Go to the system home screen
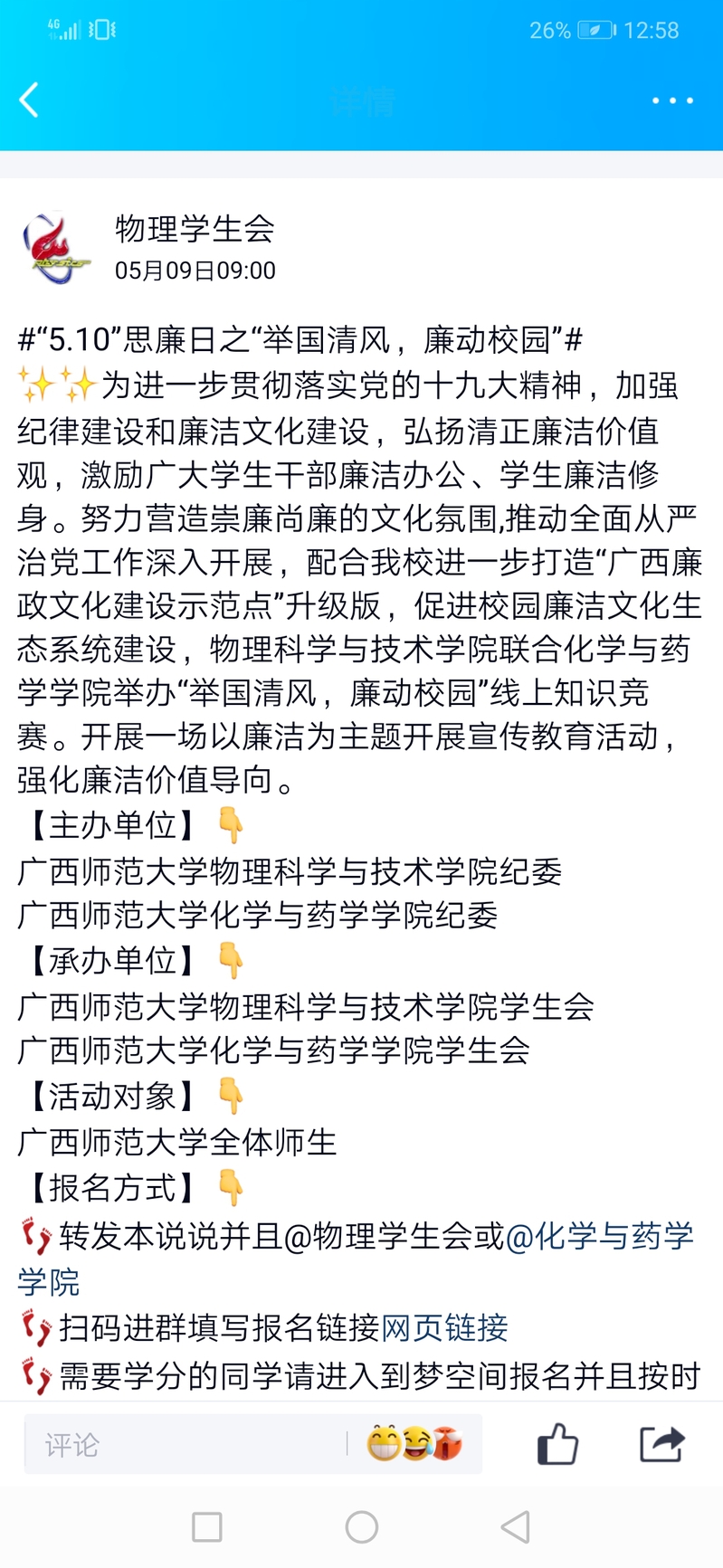This screenshot has height=1568, width=723. [x=361, y=1527]
